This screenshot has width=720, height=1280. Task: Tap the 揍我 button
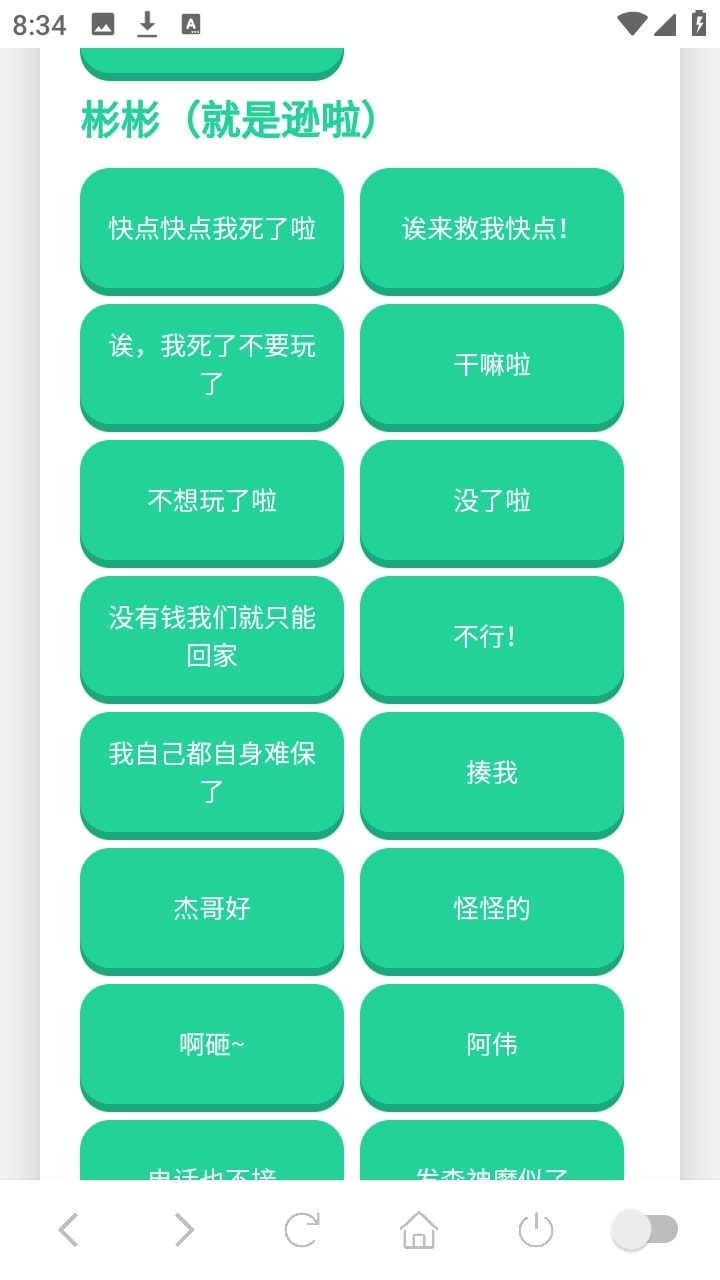492,773
